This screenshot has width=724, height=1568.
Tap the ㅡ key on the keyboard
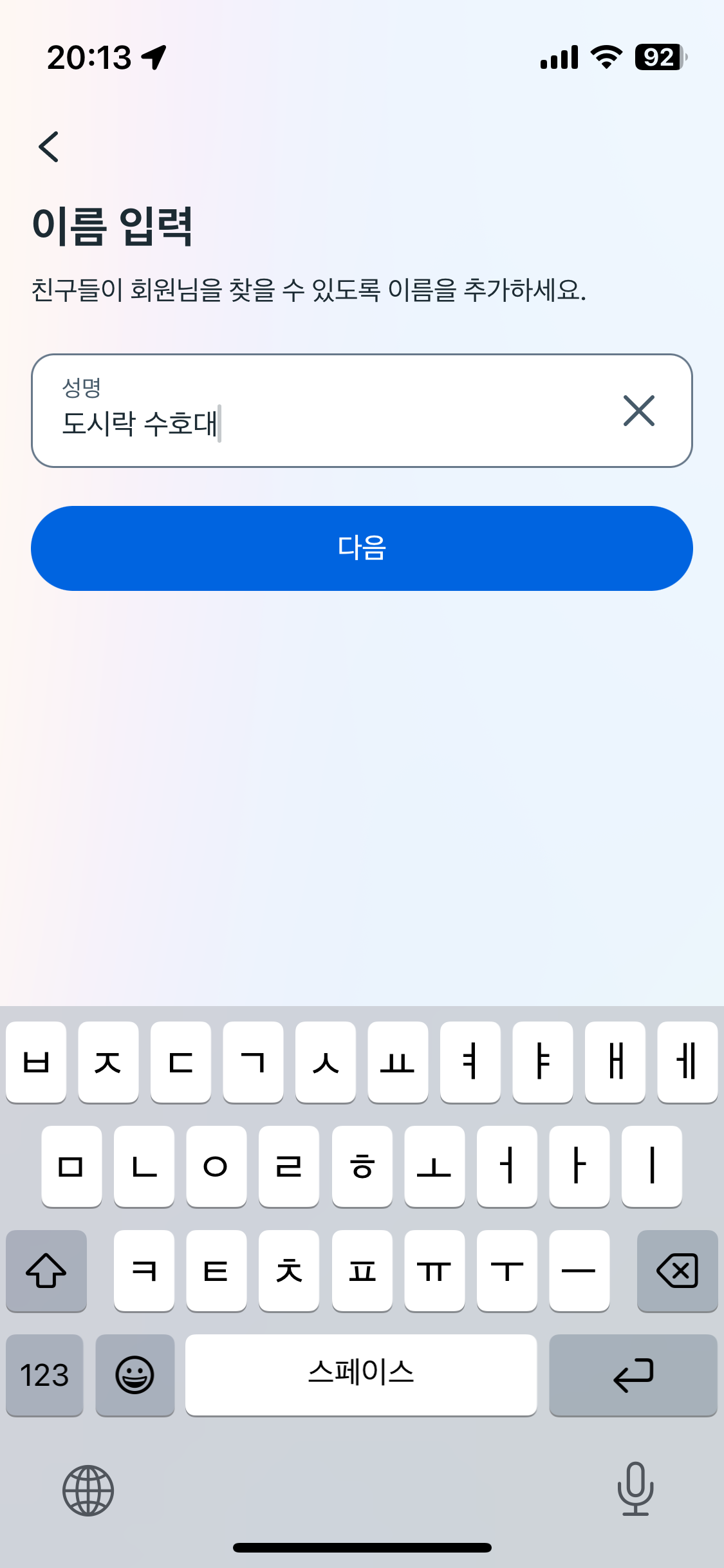pos(579,1271)
